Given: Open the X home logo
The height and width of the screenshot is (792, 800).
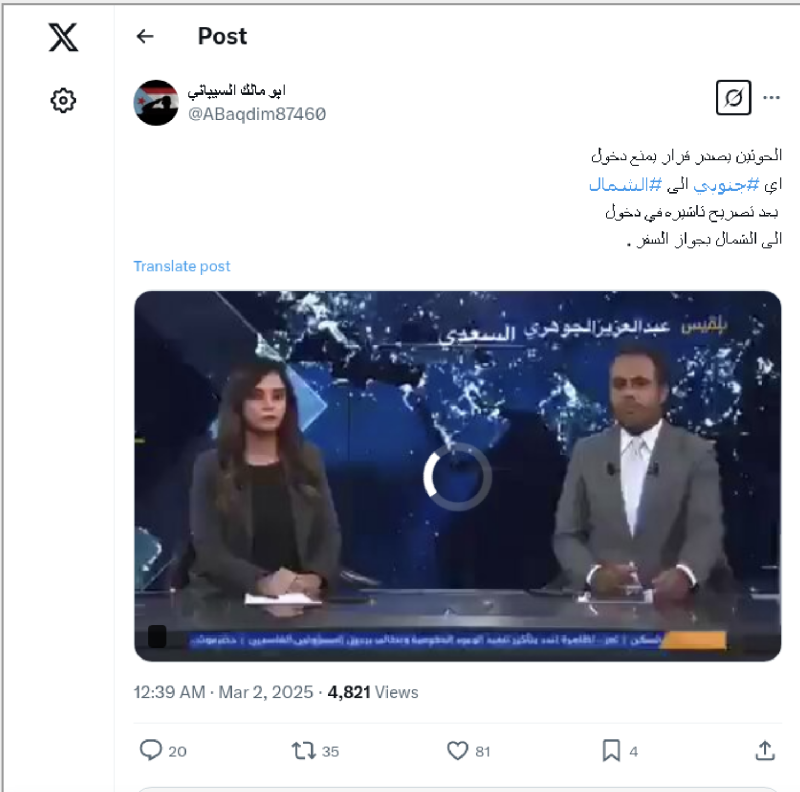Looking at the screenshot, I should coord(63,37).
